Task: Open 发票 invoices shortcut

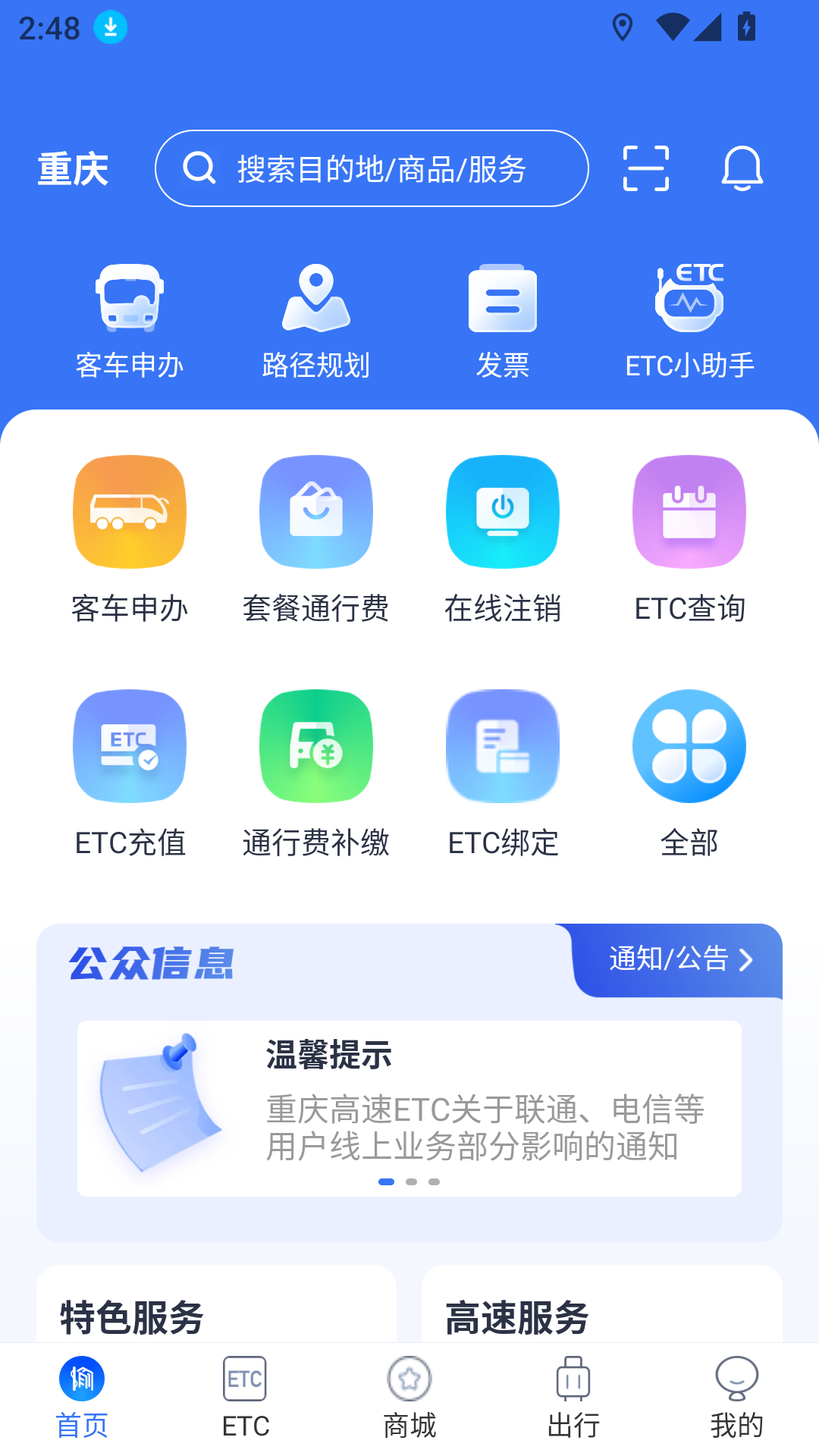Action: [x=502, y=320]
